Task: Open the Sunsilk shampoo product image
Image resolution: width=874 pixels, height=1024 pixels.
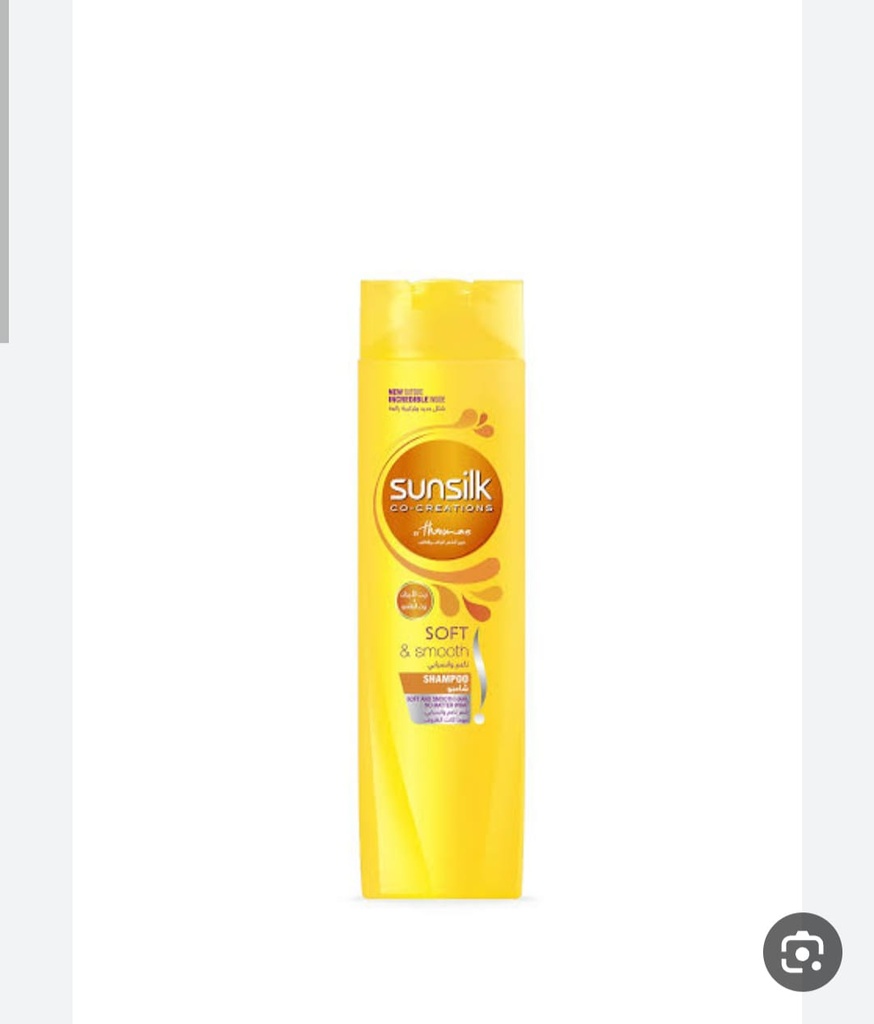Action: coord(441,590)
